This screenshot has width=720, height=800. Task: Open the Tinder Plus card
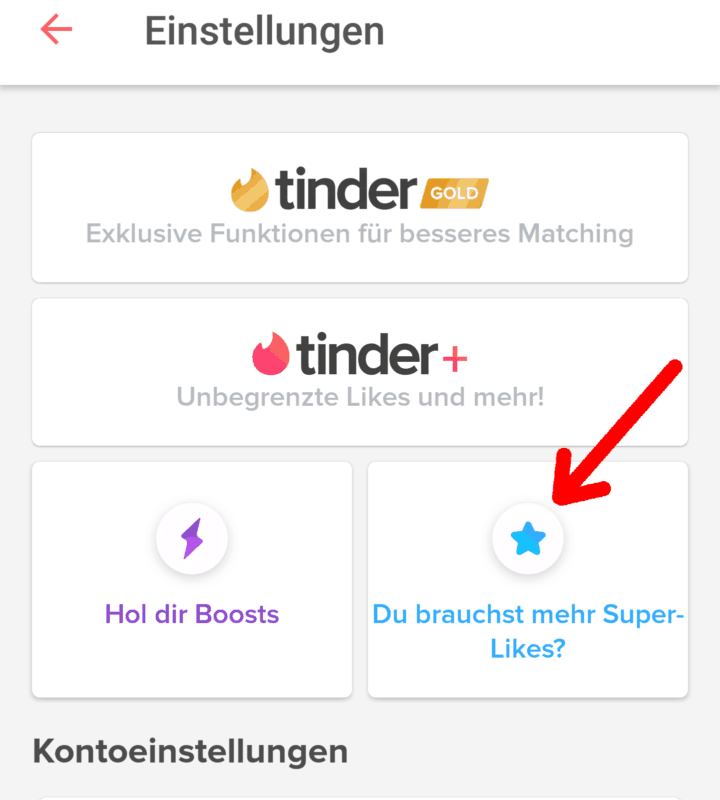(x=360, y=372)
